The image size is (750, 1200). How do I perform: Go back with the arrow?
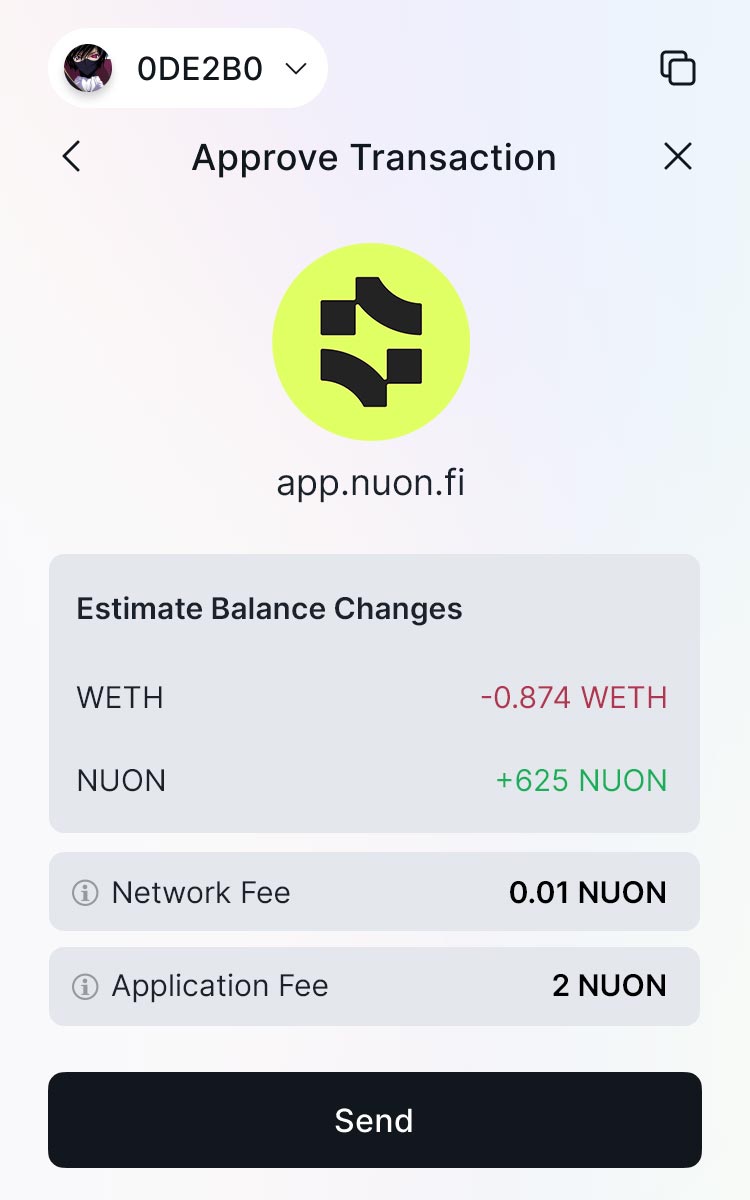[x=71, y=157]
